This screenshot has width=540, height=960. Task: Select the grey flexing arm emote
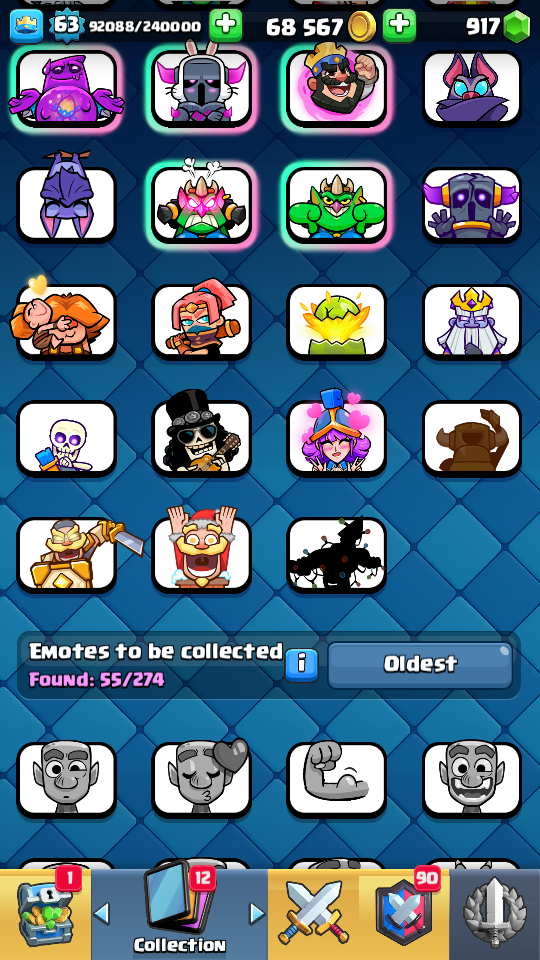[x=337, y=779]
